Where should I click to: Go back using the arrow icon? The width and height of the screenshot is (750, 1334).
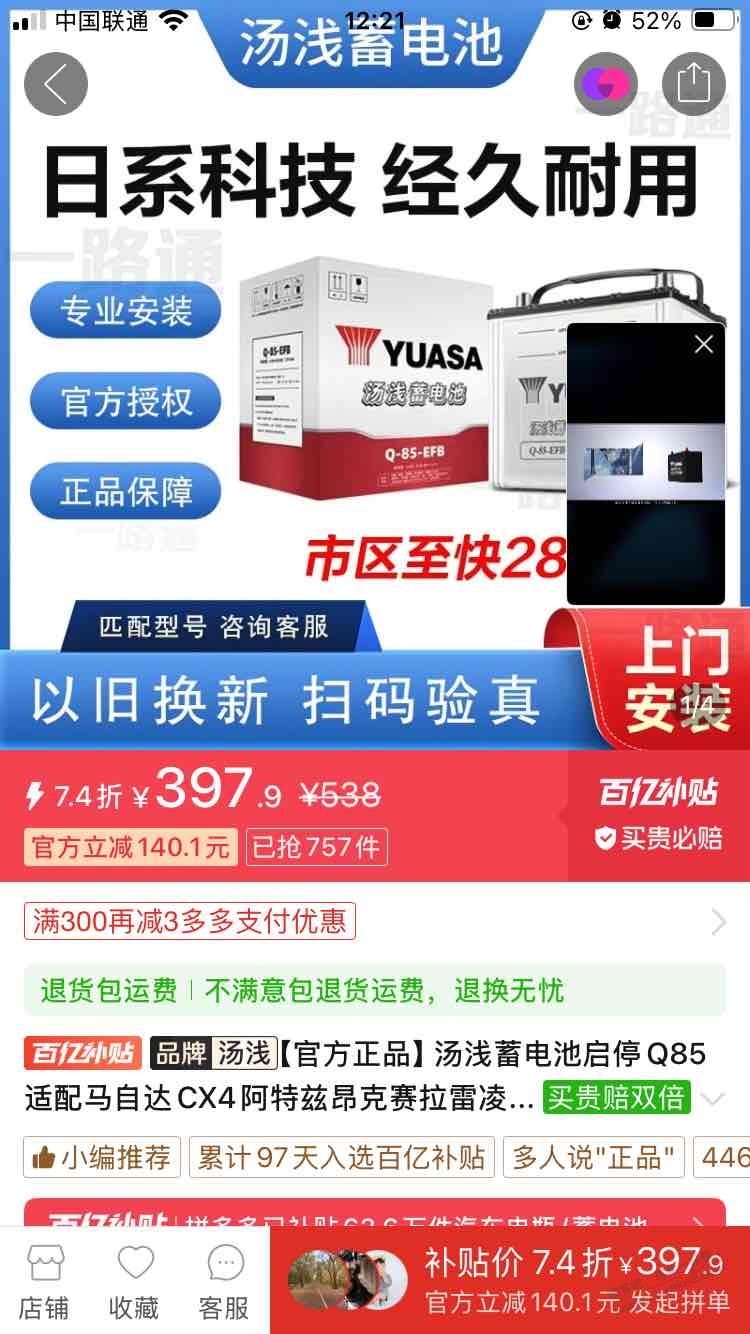(56, 84)
